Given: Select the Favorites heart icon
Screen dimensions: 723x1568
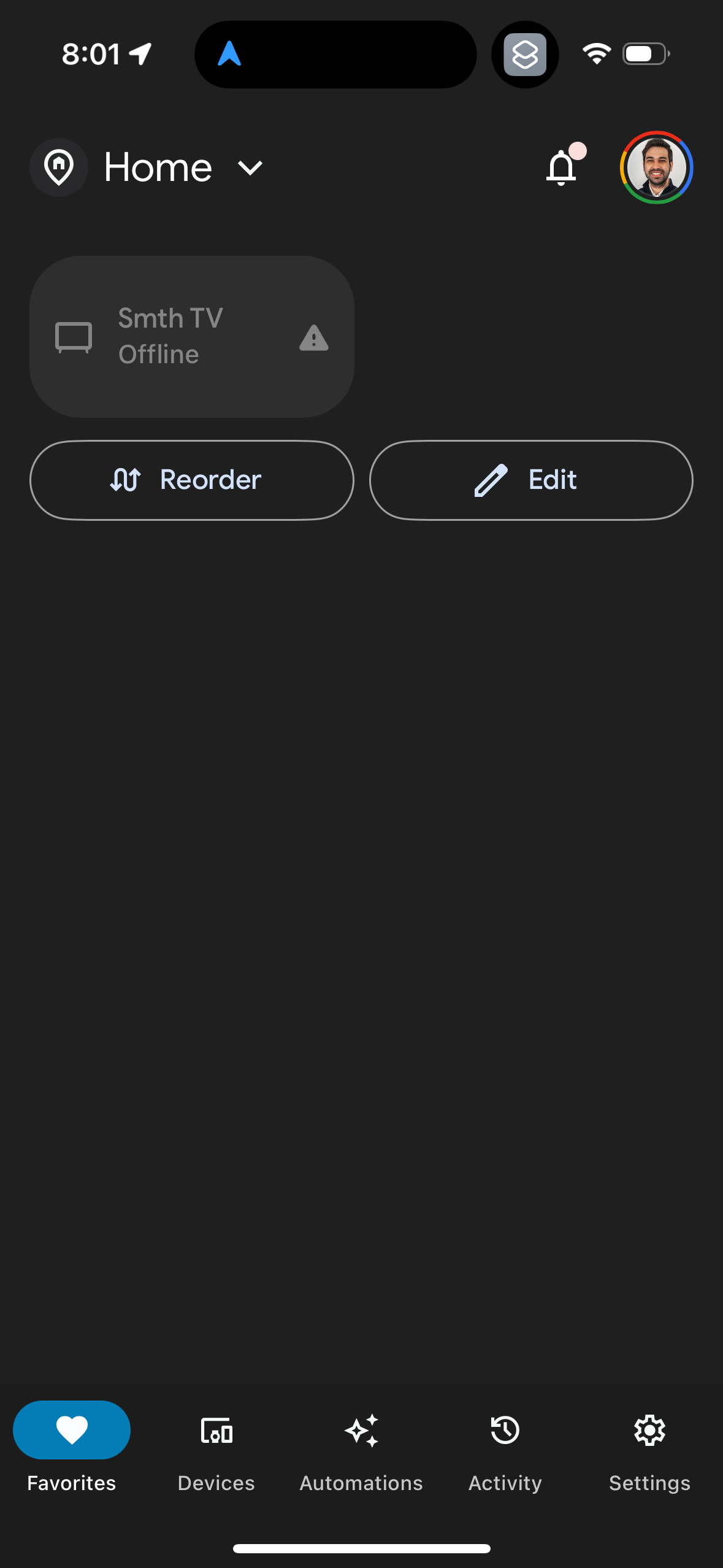Looking at the screenshot, I should (72, 1430).
